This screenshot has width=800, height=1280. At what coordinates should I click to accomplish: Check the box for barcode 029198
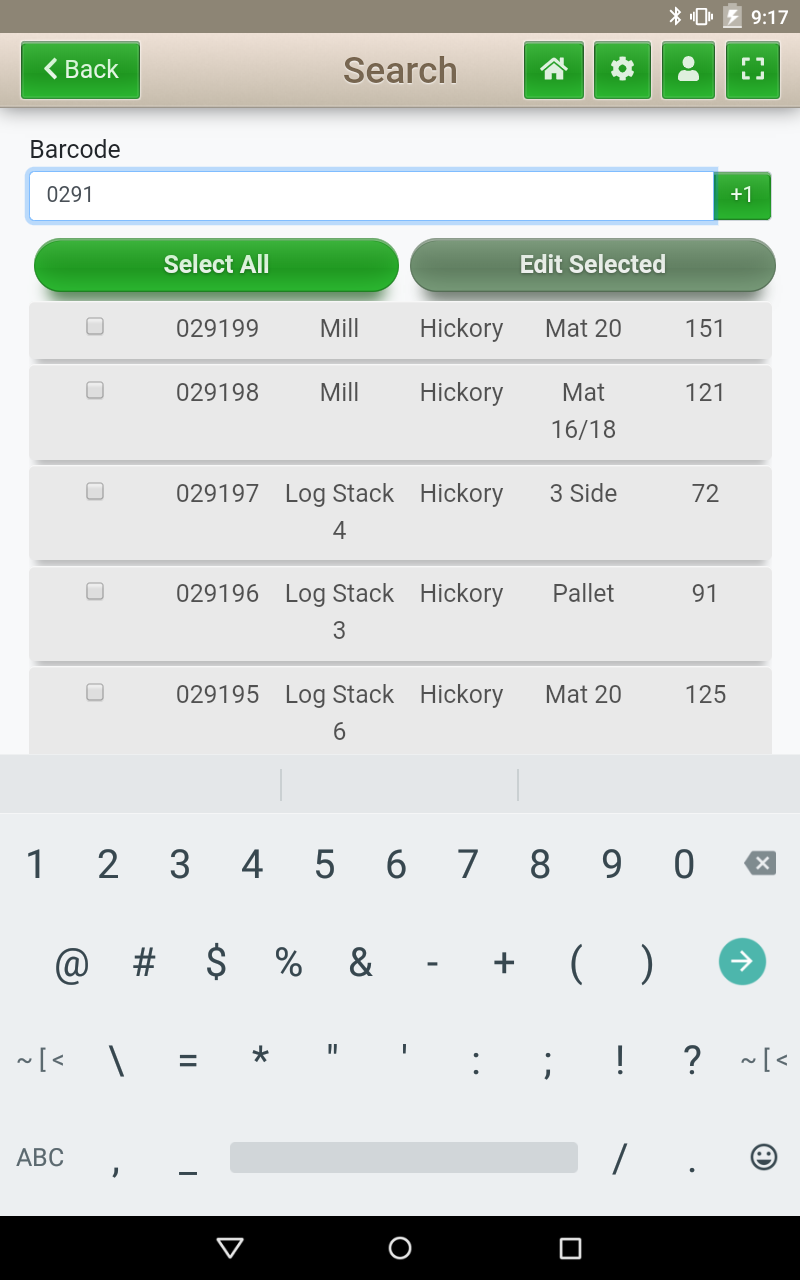pos(95,391)
